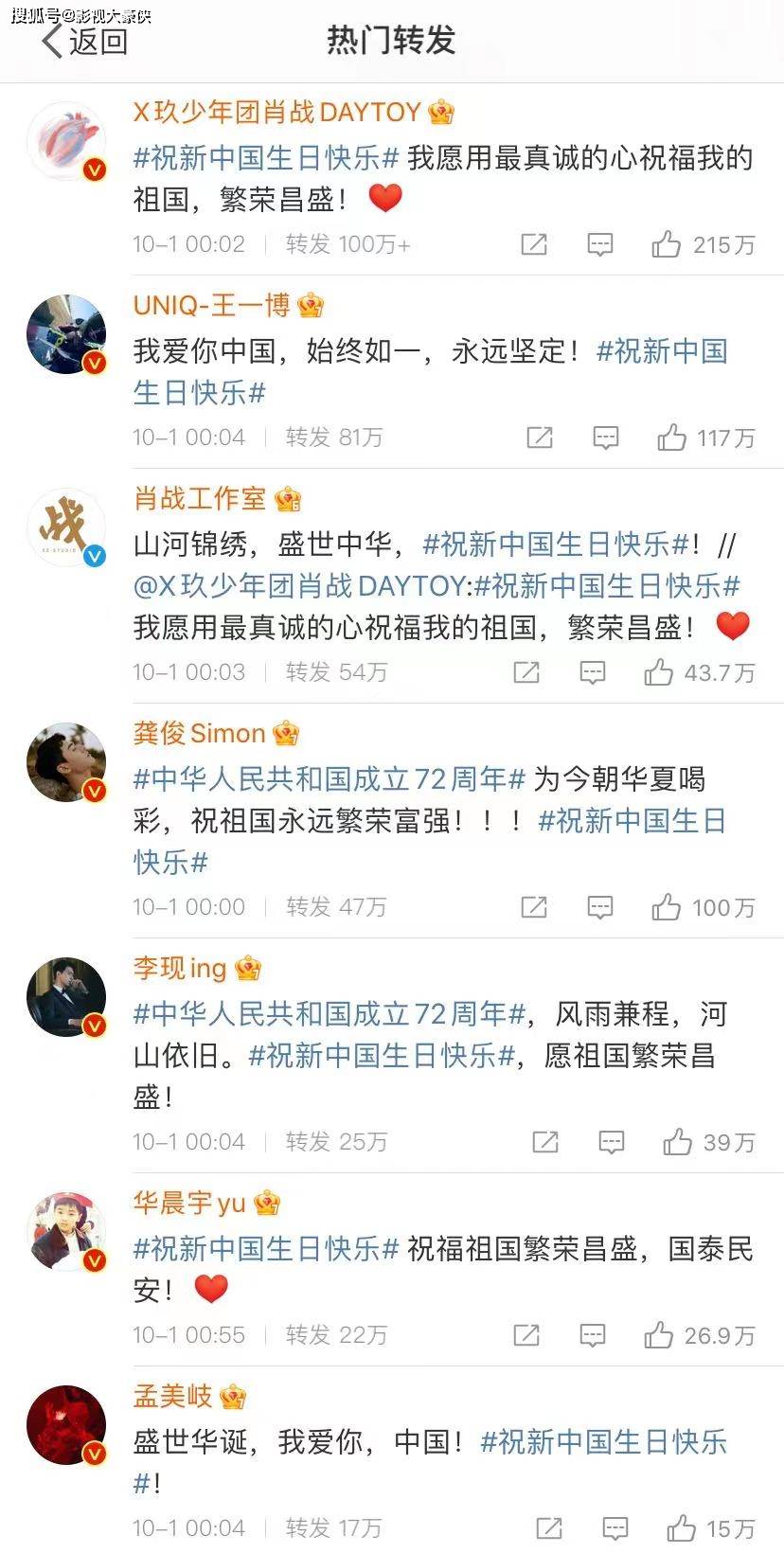Image resolution: width=784 pixels, height=1553 pixels.
Task: Go back with the 返回 button
Action: click(x=85, y=41)
